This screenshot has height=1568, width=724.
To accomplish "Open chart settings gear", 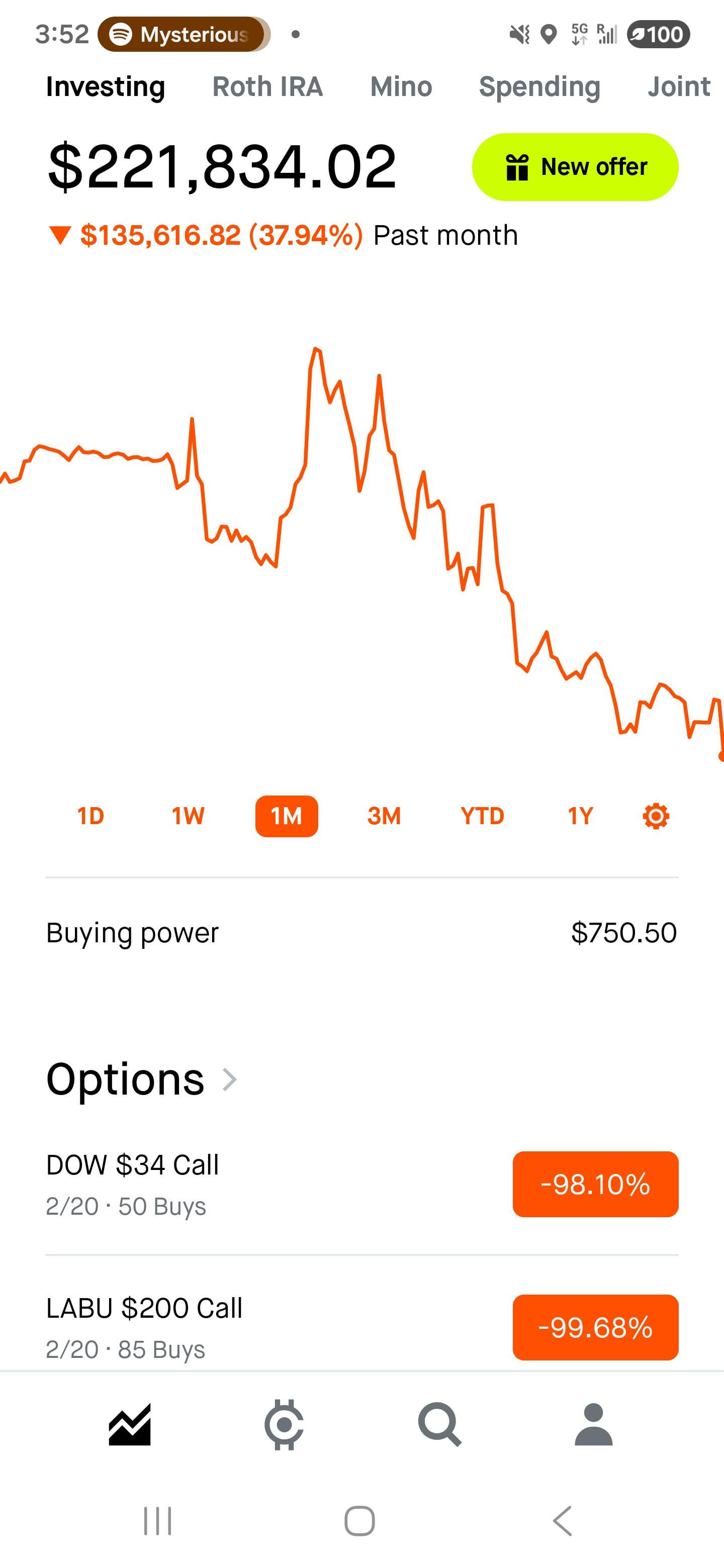I will [x=656, y=816].
